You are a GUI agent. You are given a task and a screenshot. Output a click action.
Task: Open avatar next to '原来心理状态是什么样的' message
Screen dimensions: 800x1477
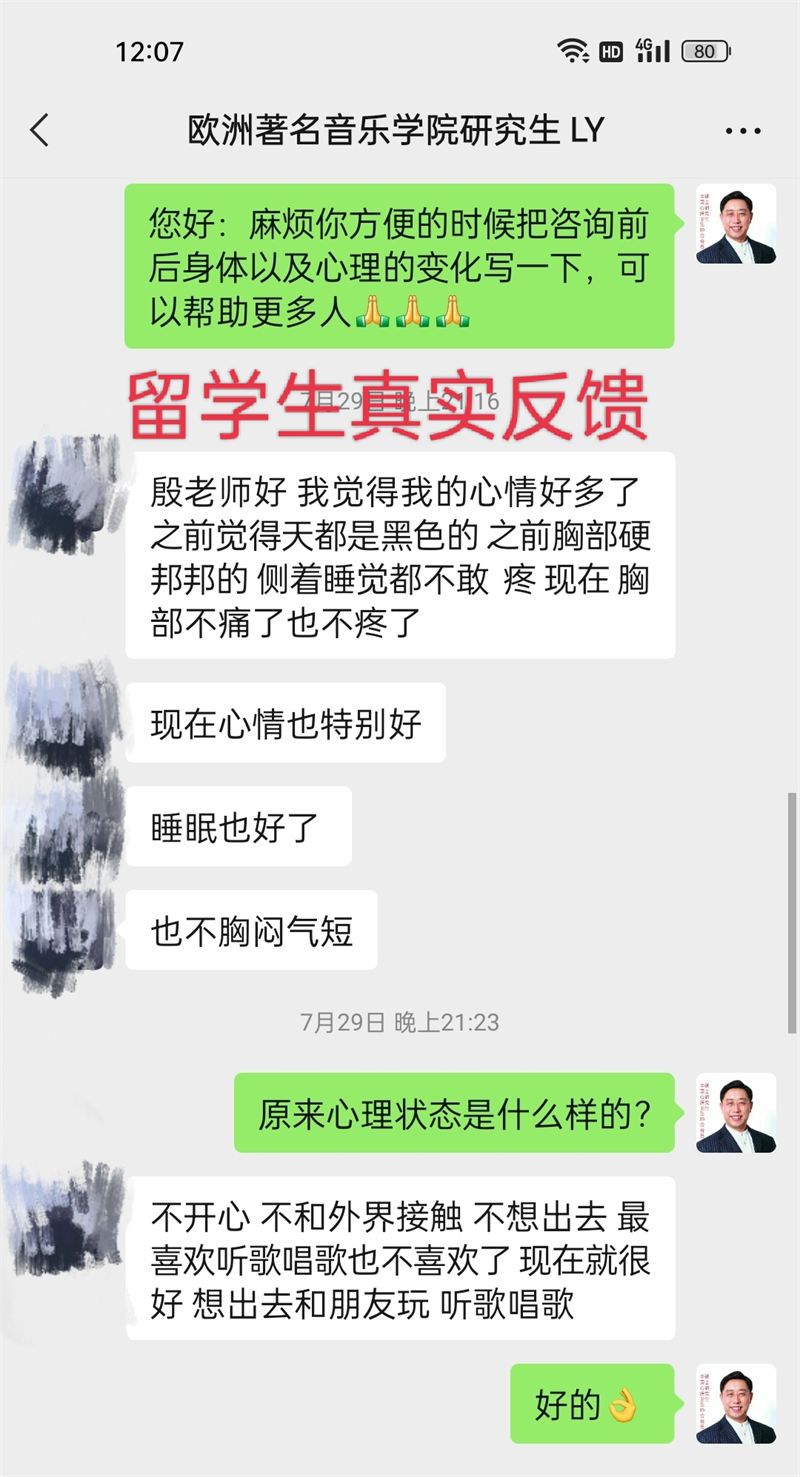[x=736, y=1113]
